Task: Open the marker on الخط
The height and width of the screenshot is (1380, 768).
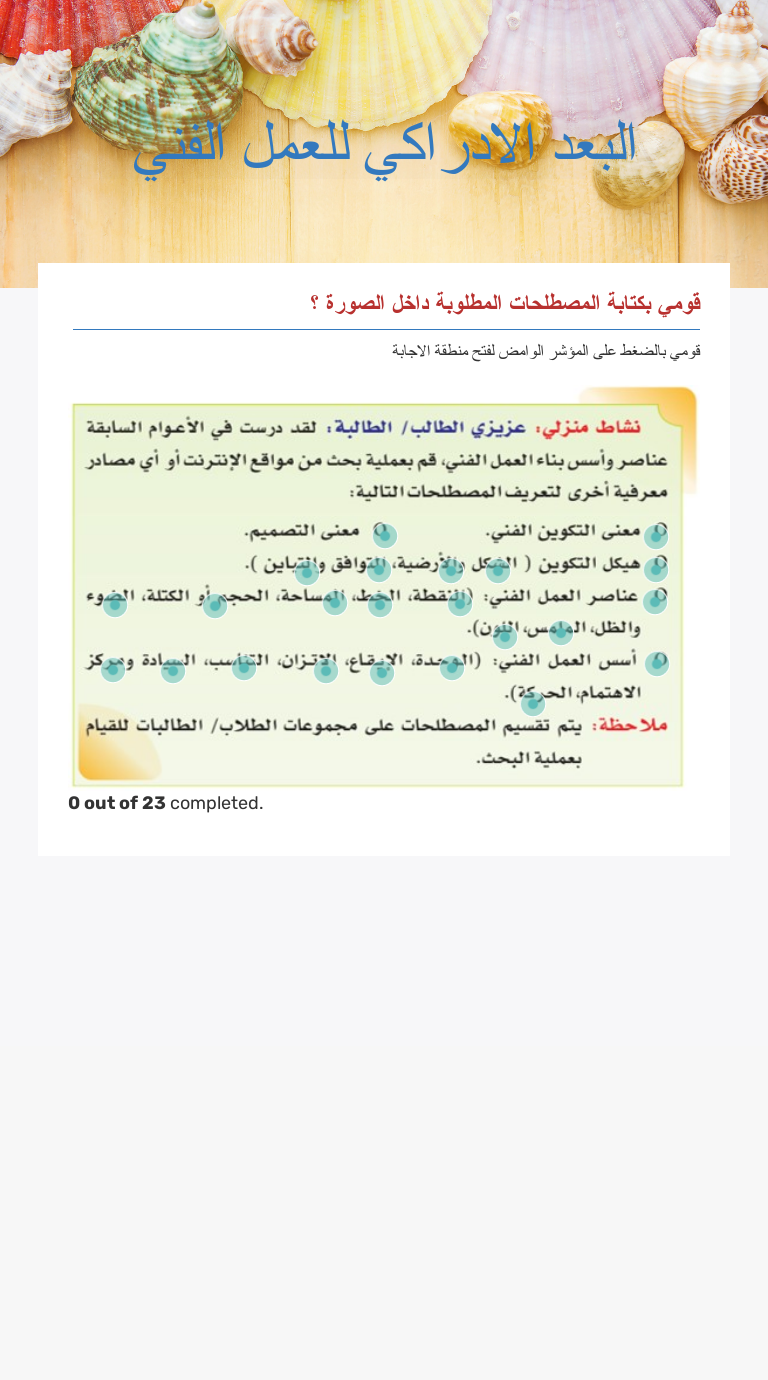Action: click(x=380, y=605)
